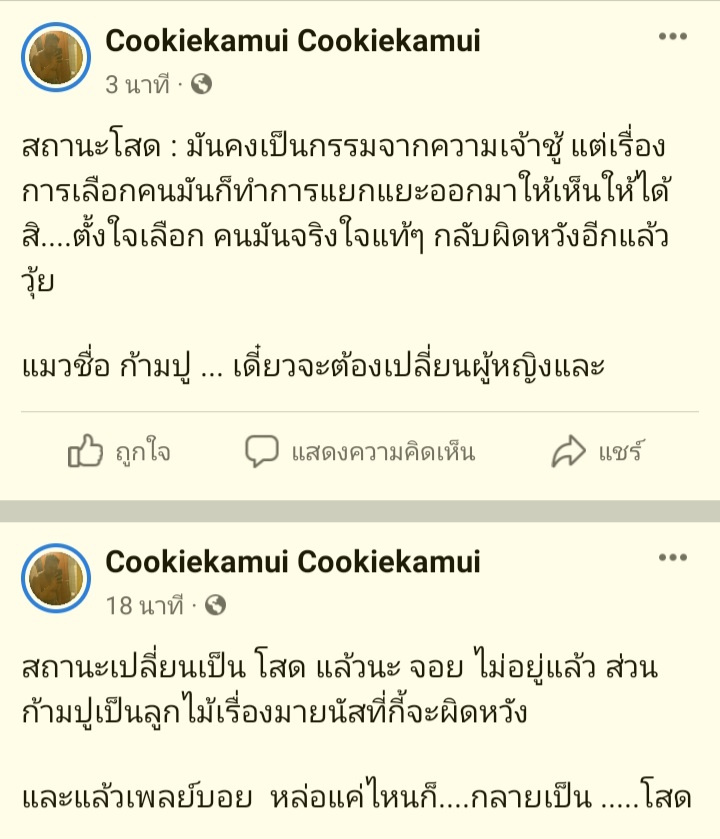Open profile picture on the 18 นาที post

click(56, 578)
